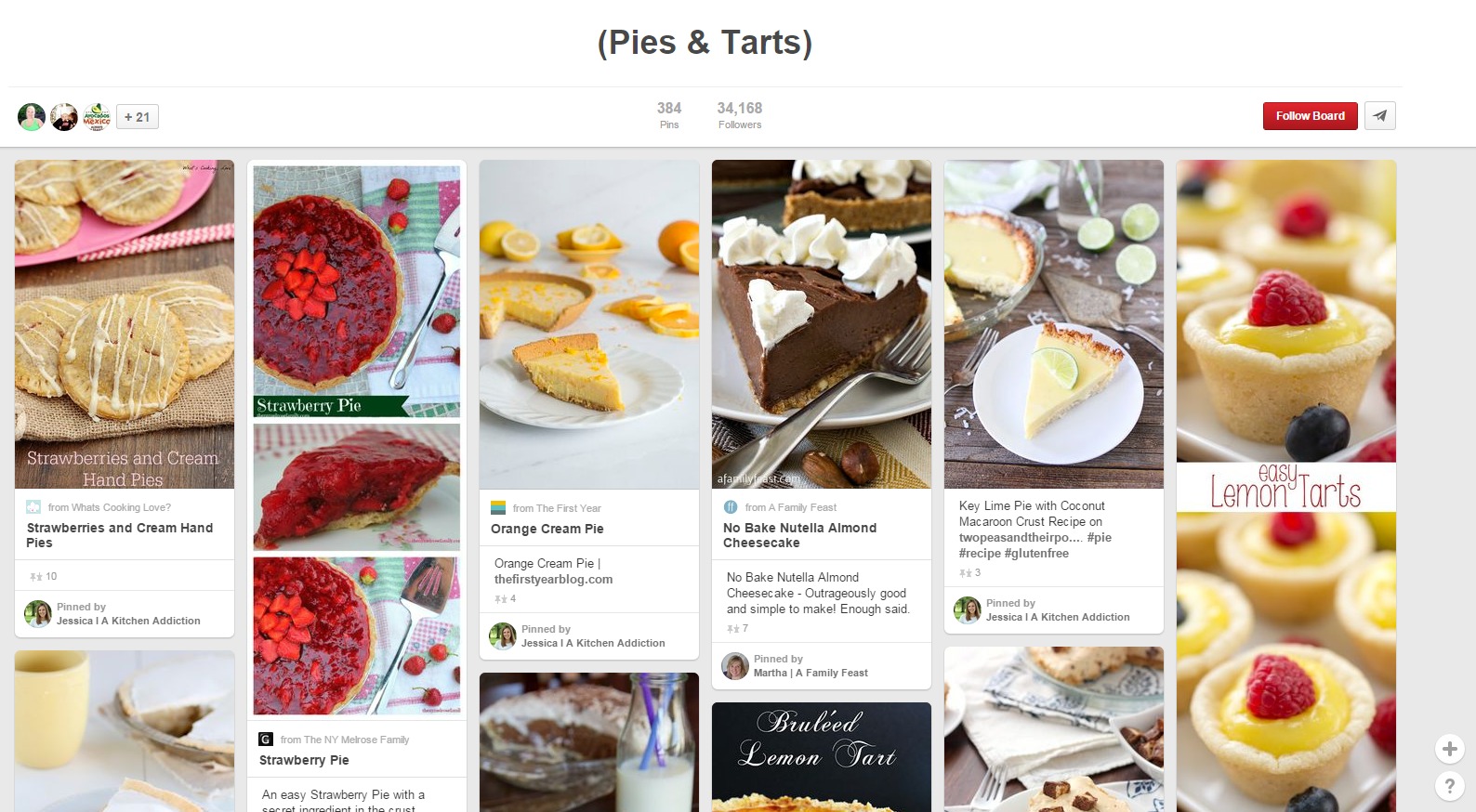Open the help question mark button
Image resolution: width=1476 pixels, height=812 pixels.
point(1449,786)
